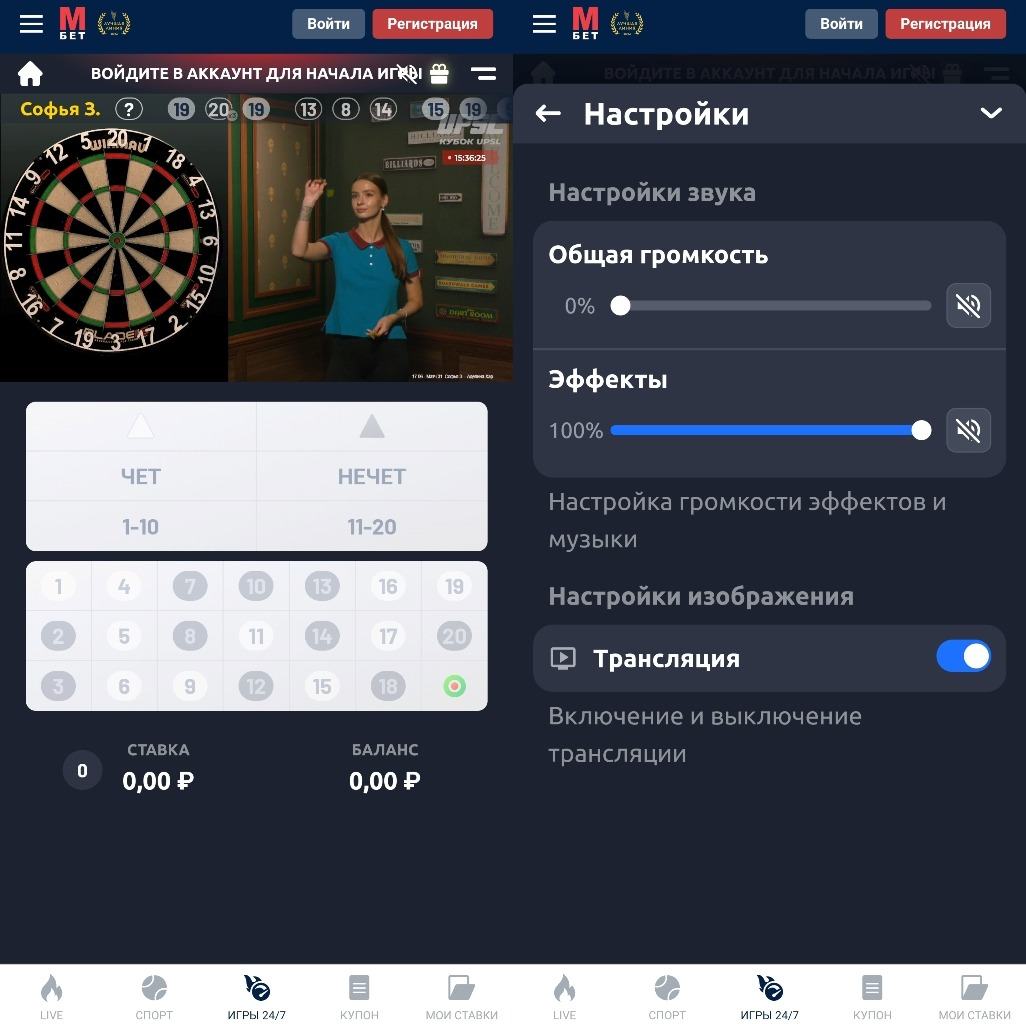
Task: Open help next to Софья З.
Action: 129,110
